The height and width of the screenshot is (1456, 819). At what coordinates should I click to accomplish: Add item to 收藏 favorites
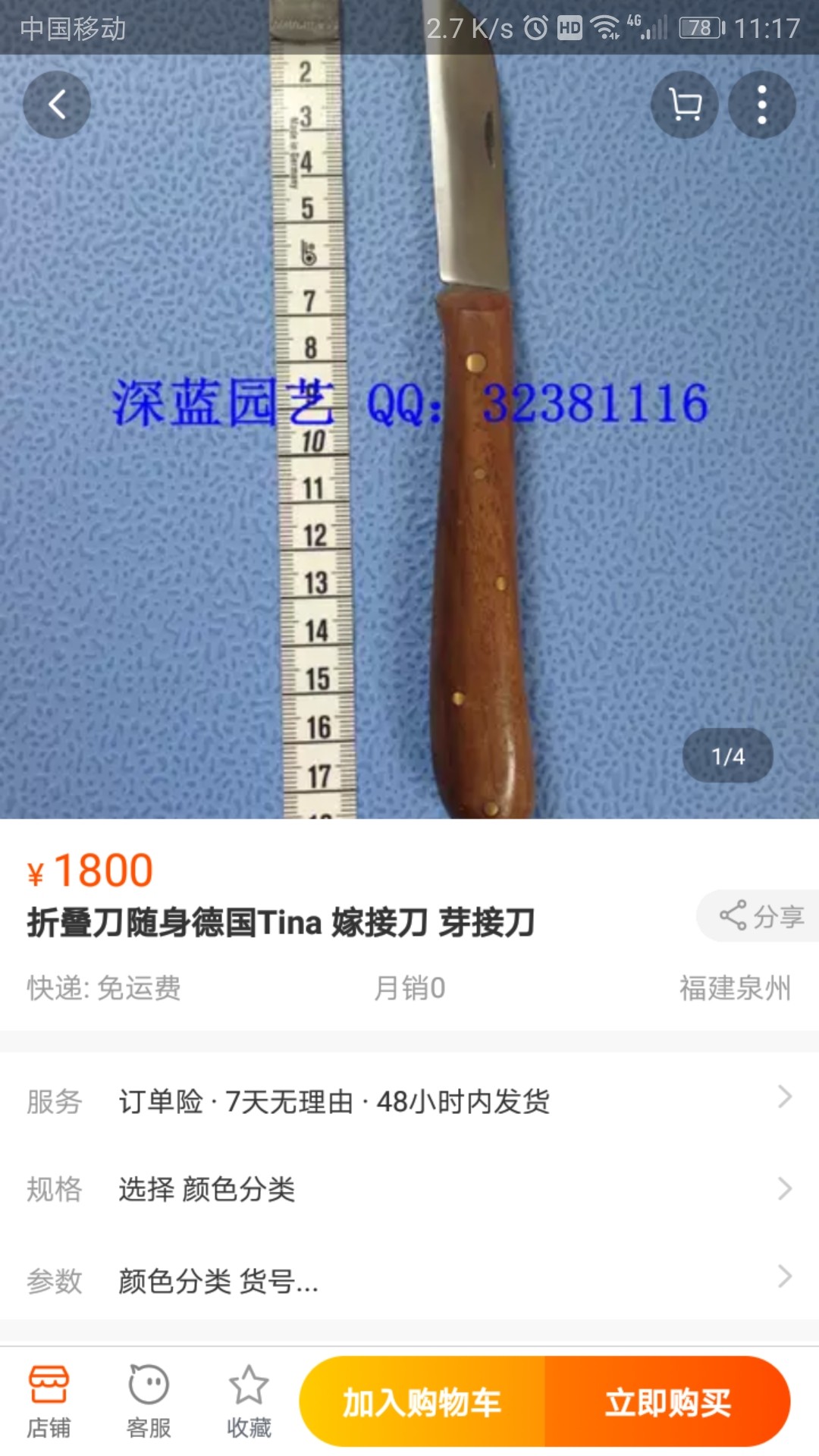249,1401
